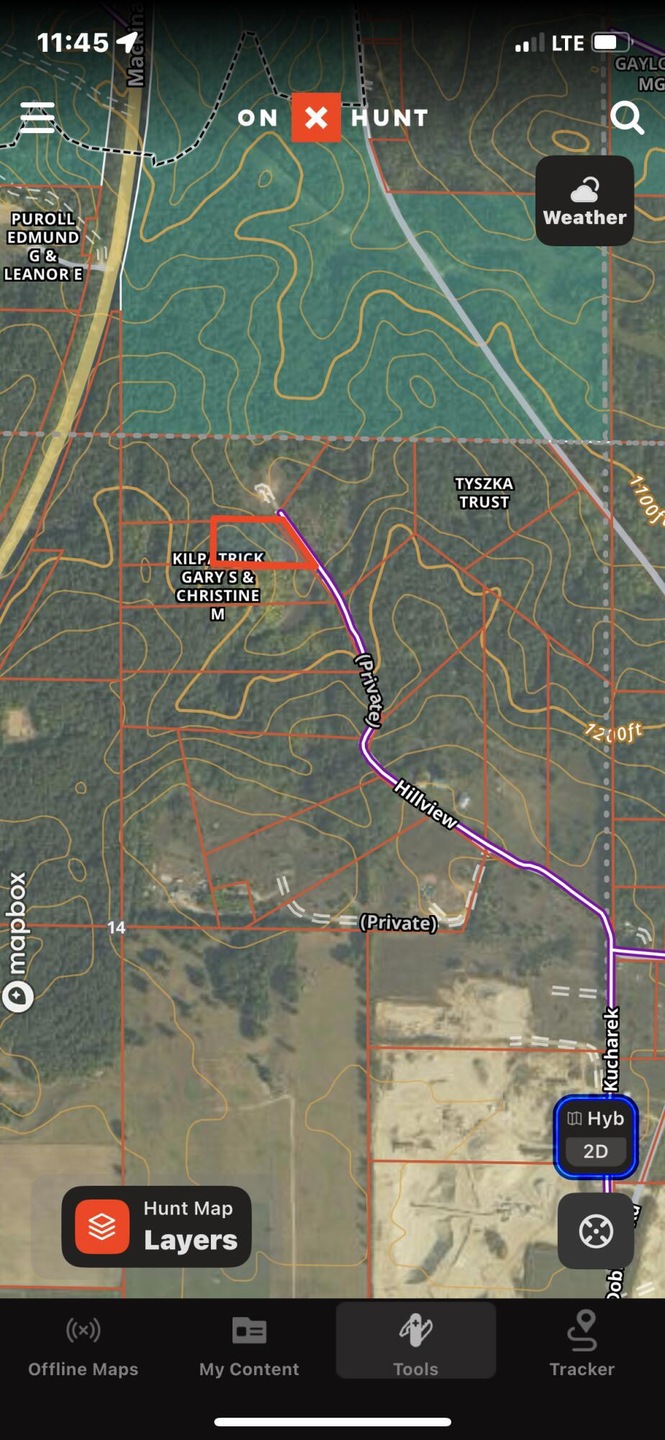
Task: Switch to the Tracker tab
Action: pyautogui.click(x=581, y=1345)
